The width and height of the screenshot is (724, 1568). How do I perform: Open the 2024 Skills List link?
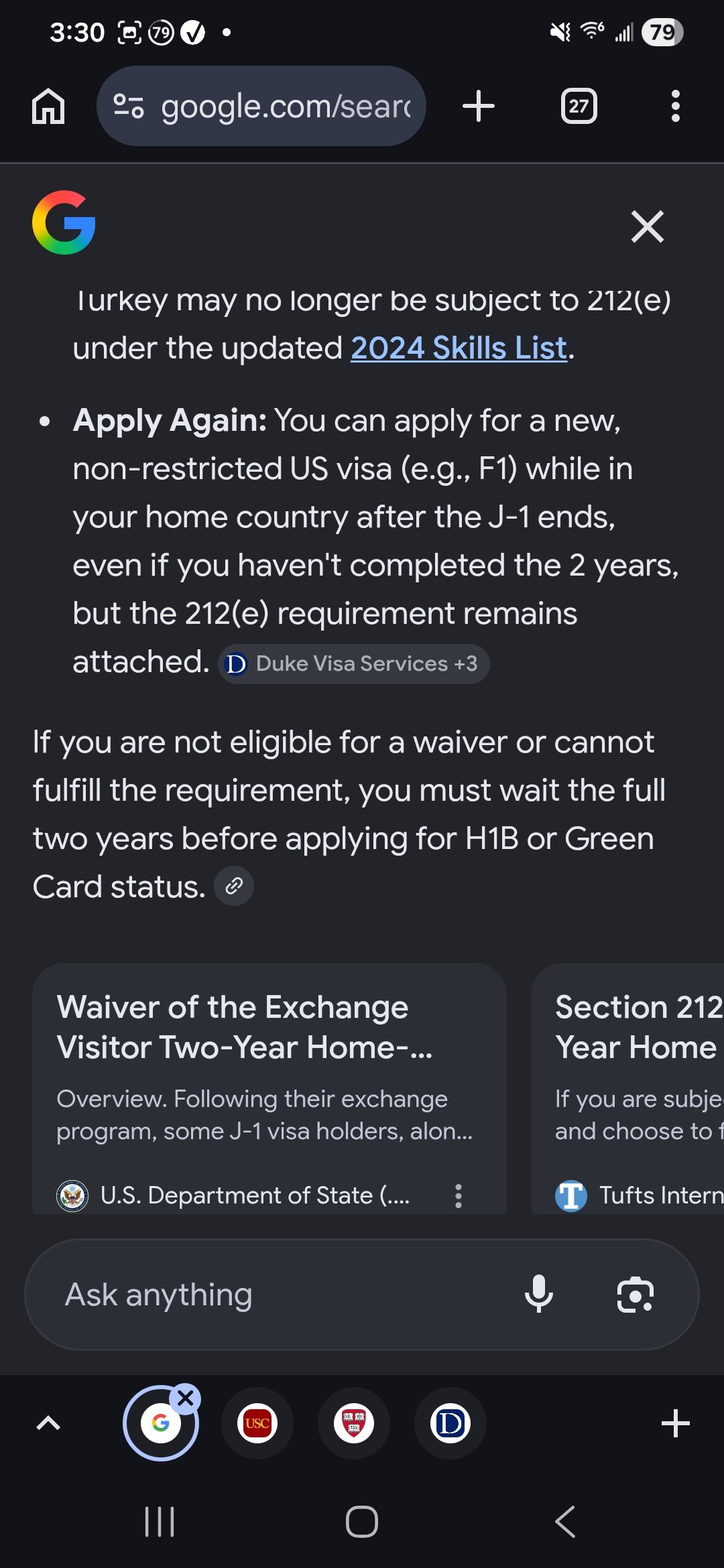(x=459, y=348)
